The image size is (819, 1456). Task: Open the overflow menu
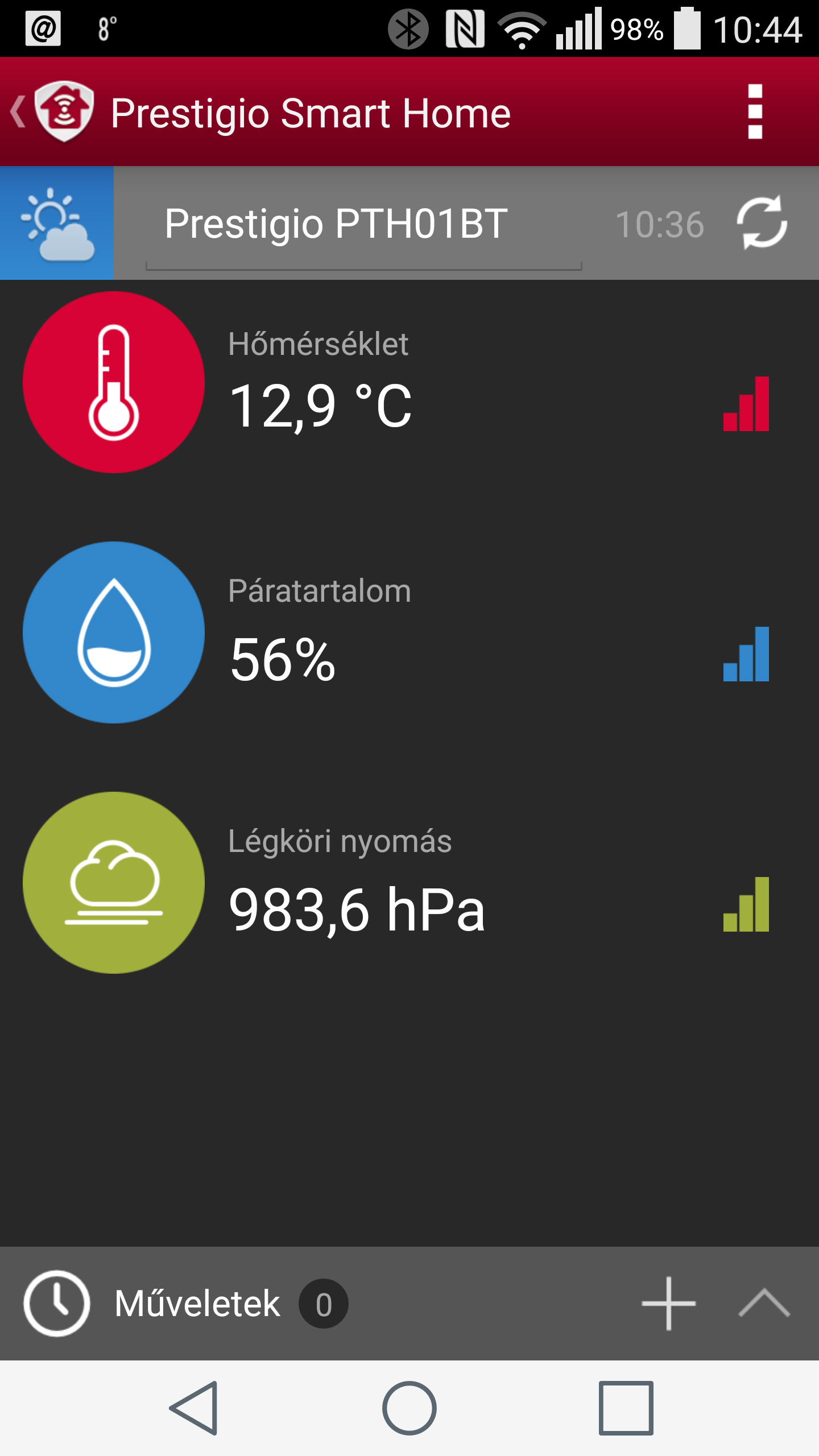[755, 111]
